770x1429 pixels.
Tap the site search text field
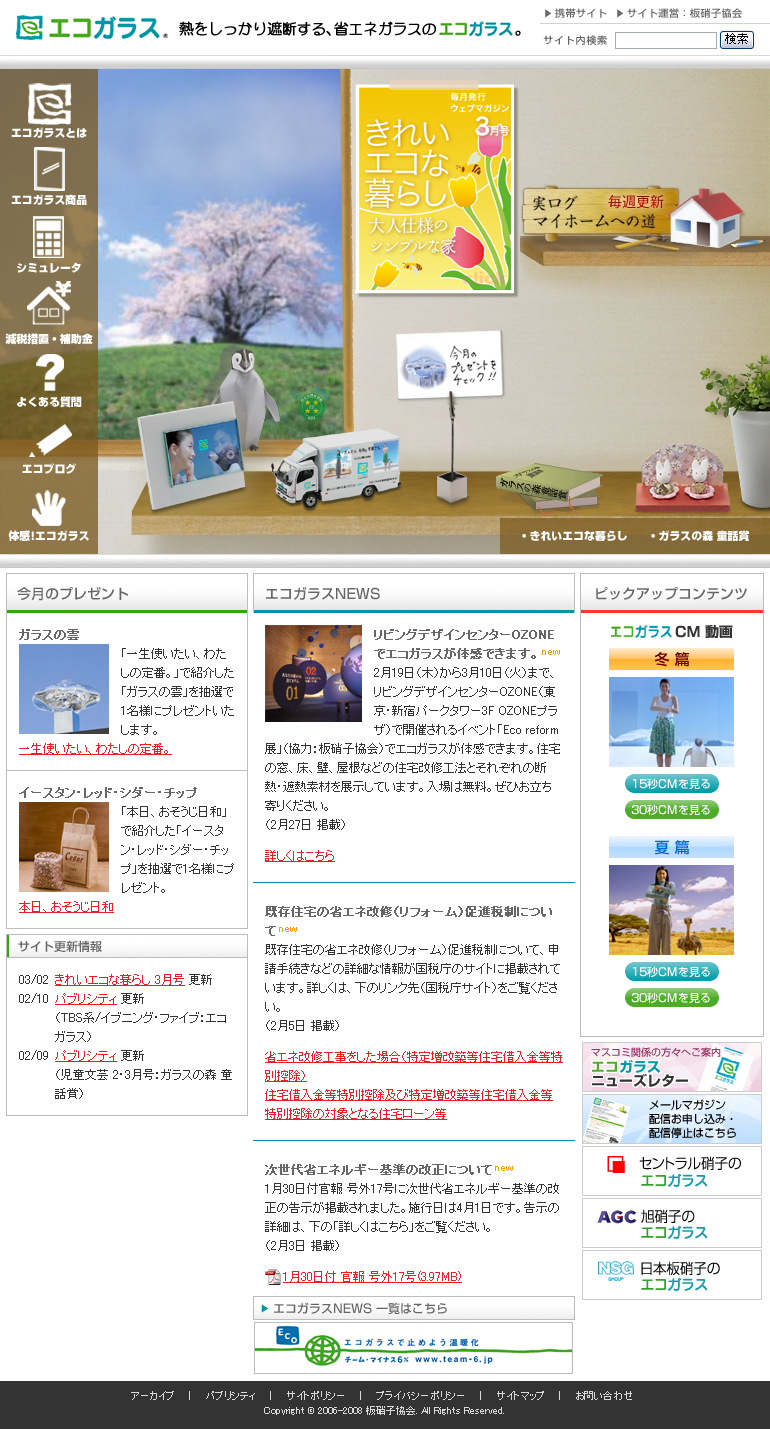click(665, 40)
